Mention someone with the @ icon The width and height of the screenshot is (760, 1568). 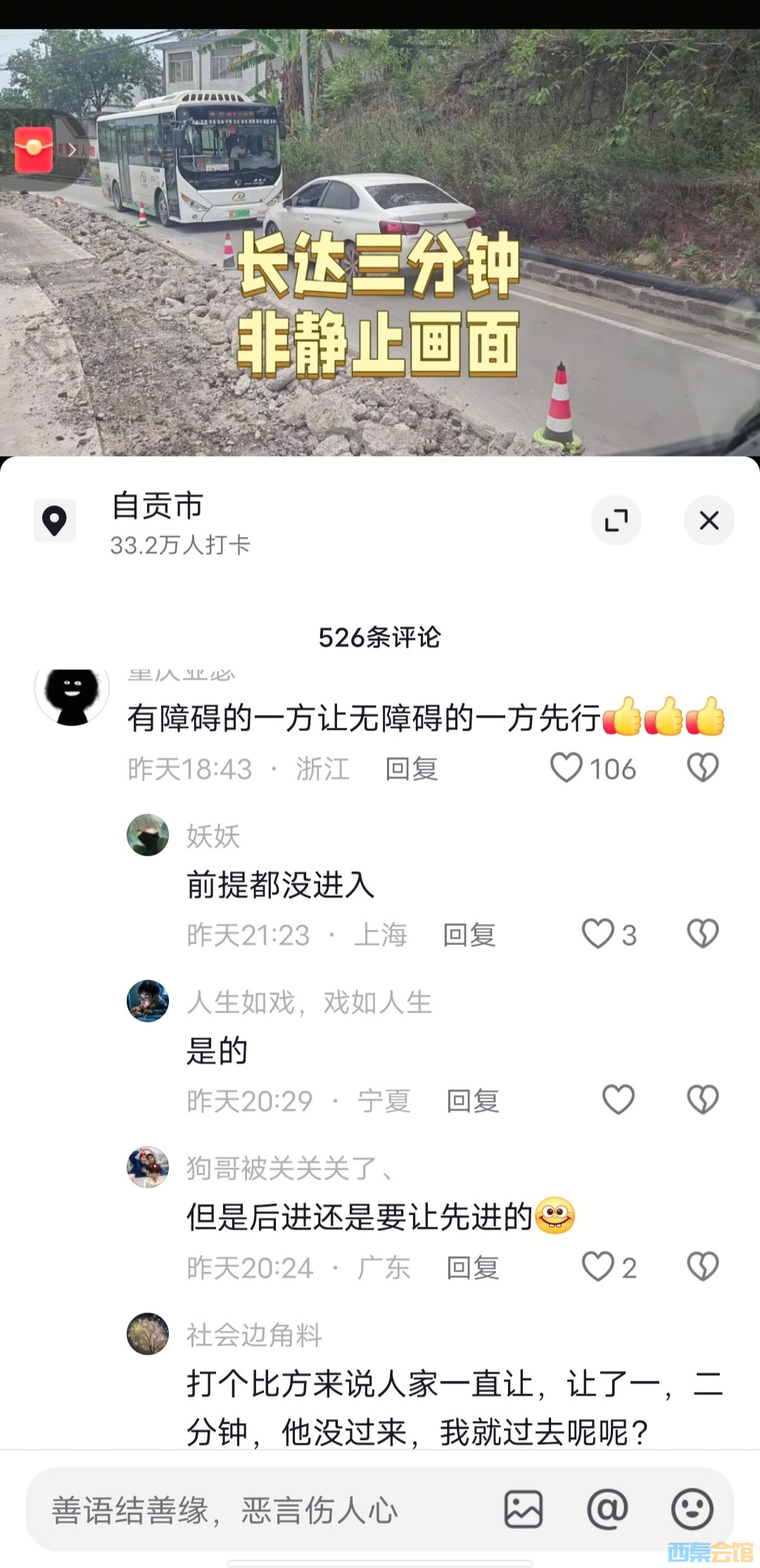pos(607,1510)
